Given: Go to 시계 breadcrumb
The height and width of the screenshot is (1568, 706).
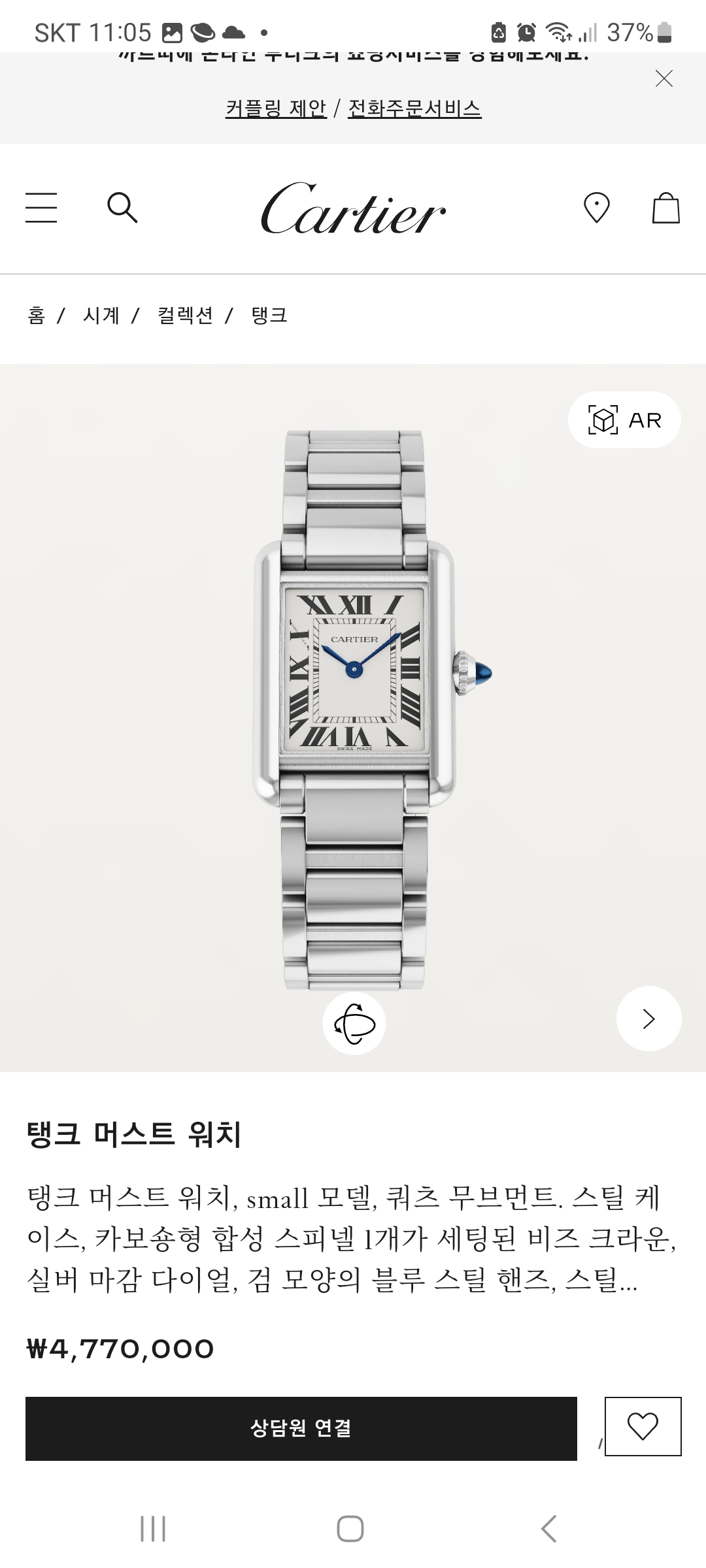Looking at the screenshot, I should coord(101,316).
